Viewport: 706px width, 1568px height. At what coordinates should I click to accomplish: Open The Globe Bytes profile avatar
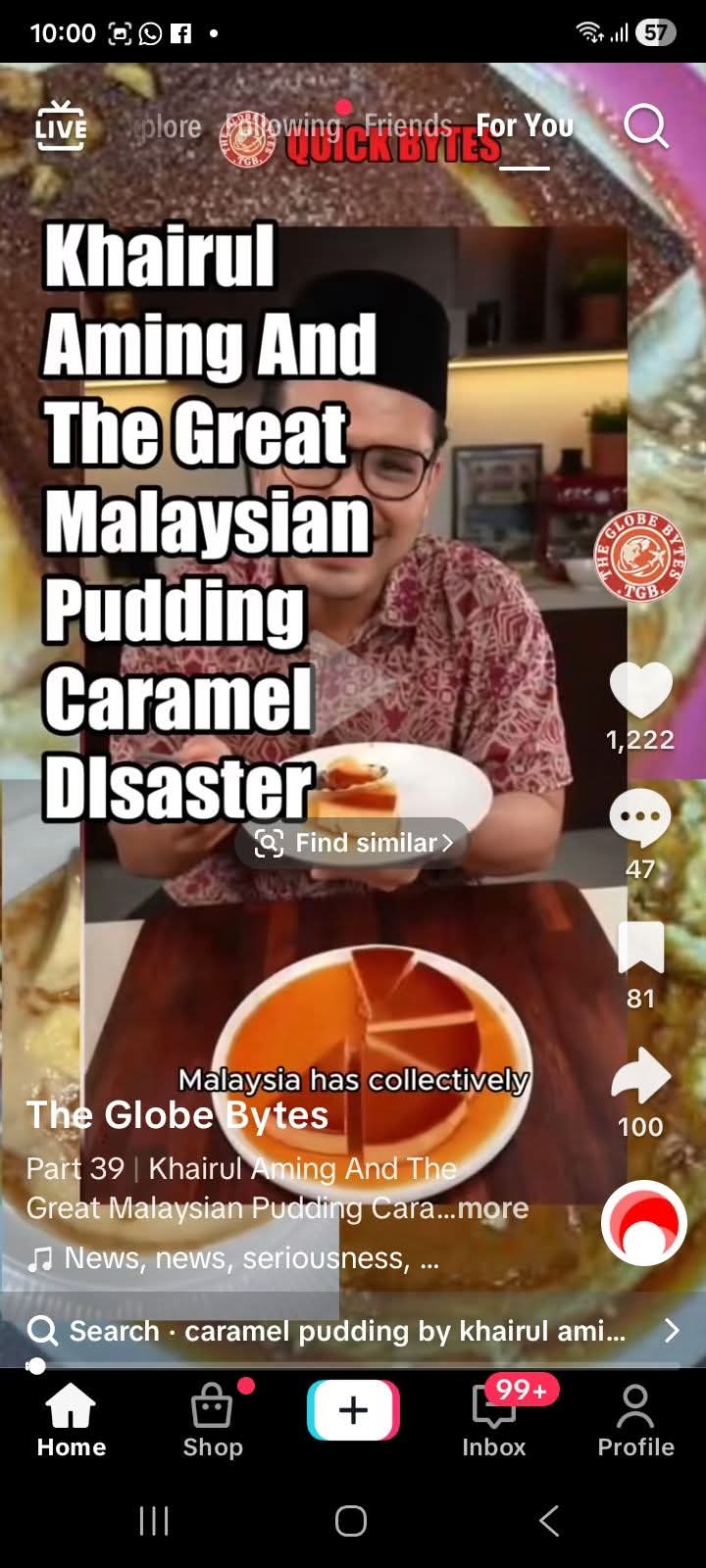click(x=639, y=556)
